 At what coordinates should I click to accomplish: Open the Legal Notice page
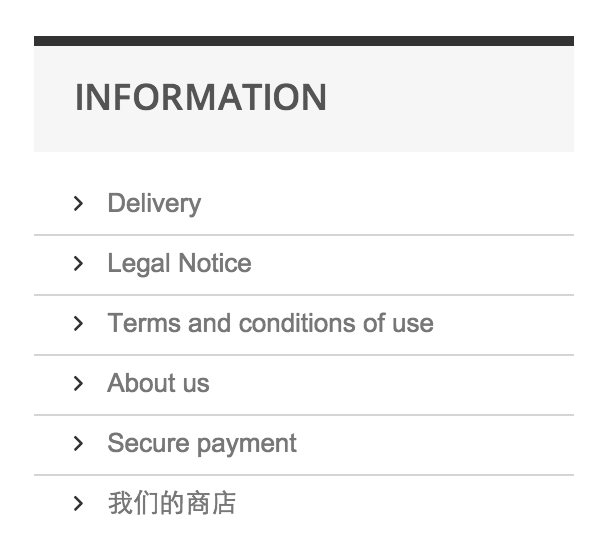pos(179,264)
